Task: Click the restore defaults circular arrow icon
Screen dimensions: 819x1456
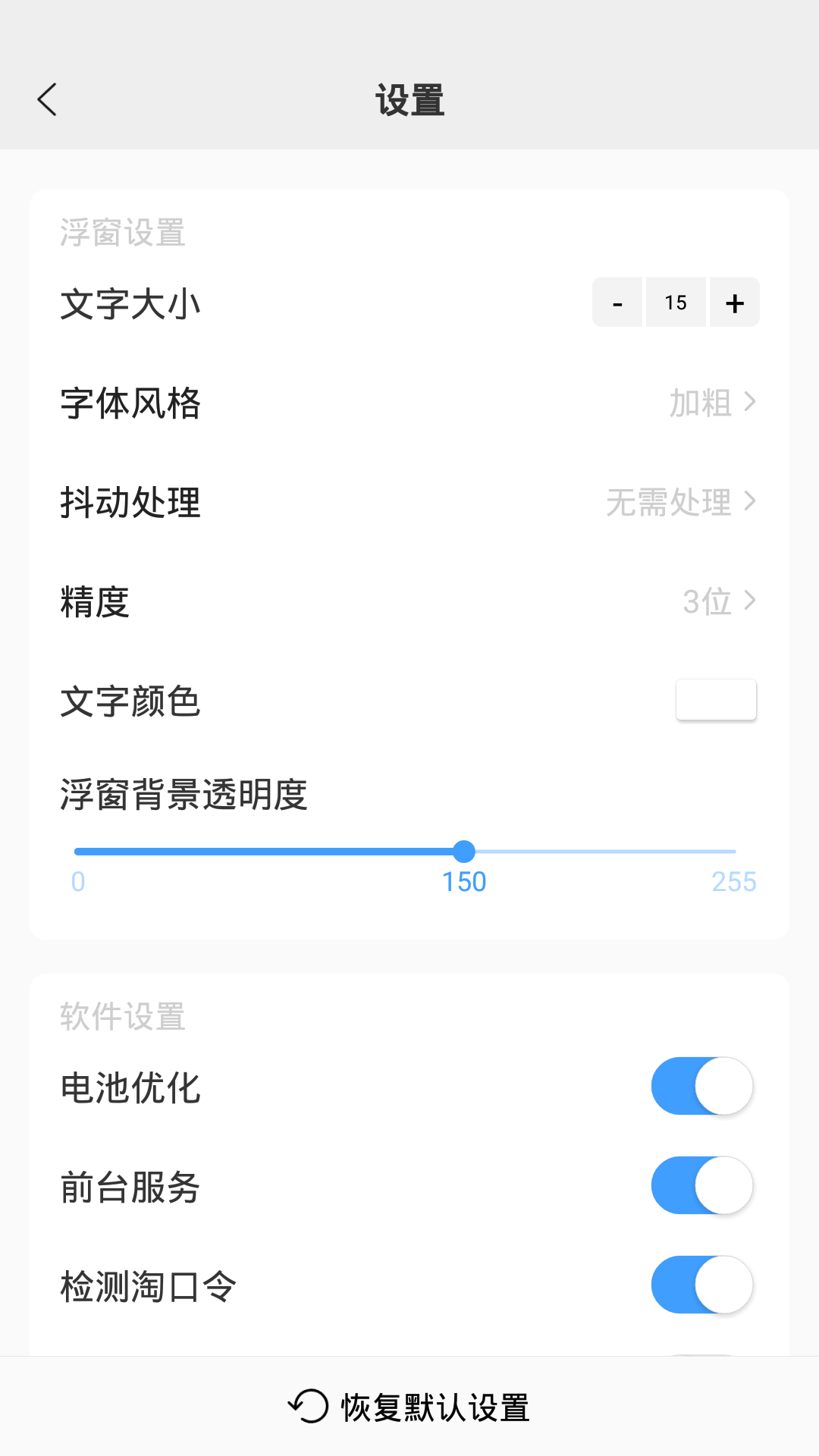Action: point(308,1407)
